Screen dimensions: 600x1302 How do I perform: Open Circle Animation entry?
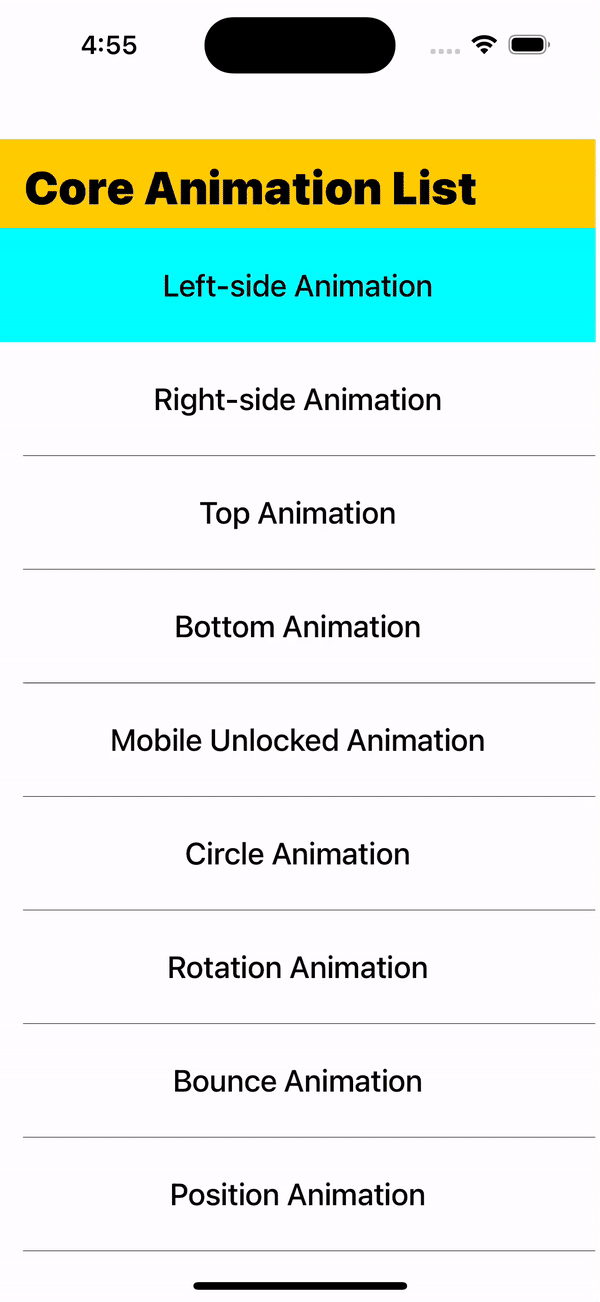298,854
